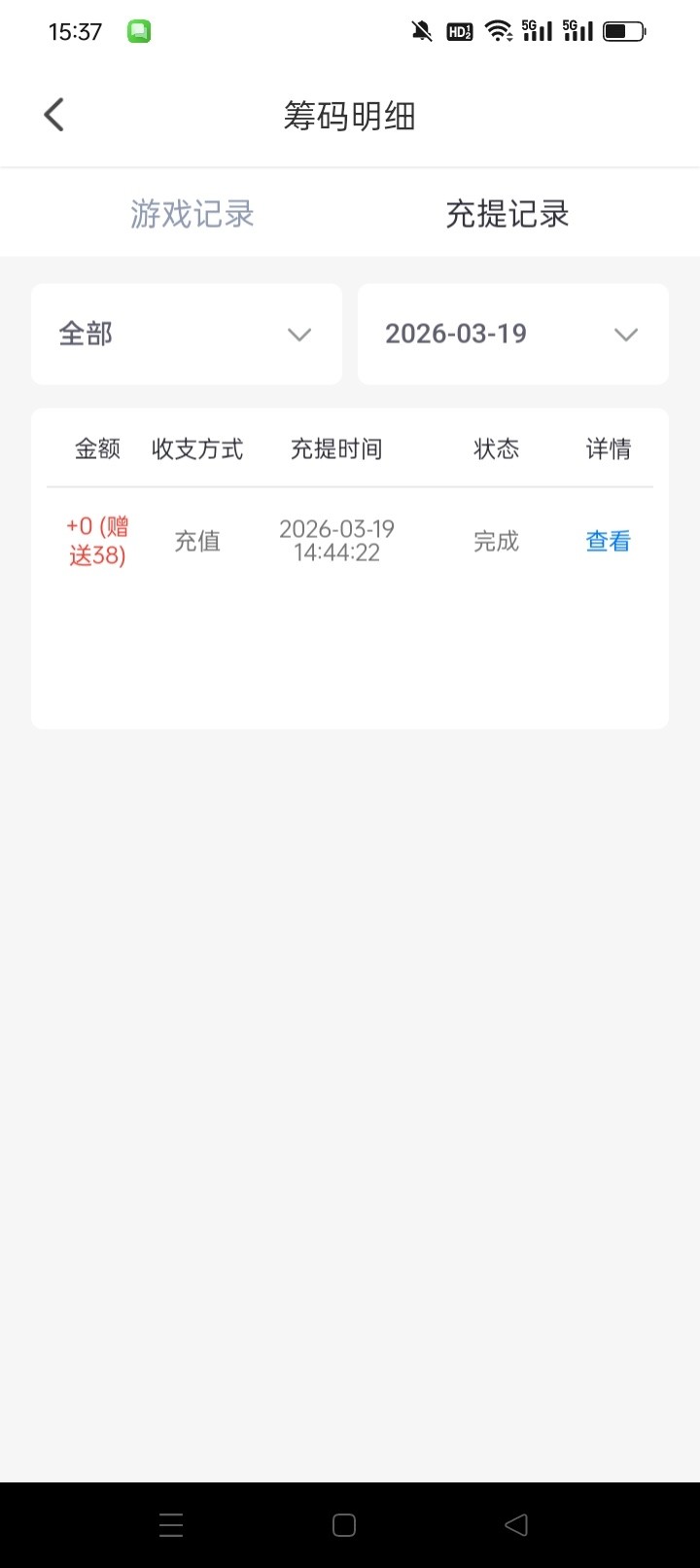700x1568 pixels.
Task: Switch to the 游戏记录 tab
Action: [192, 214]
